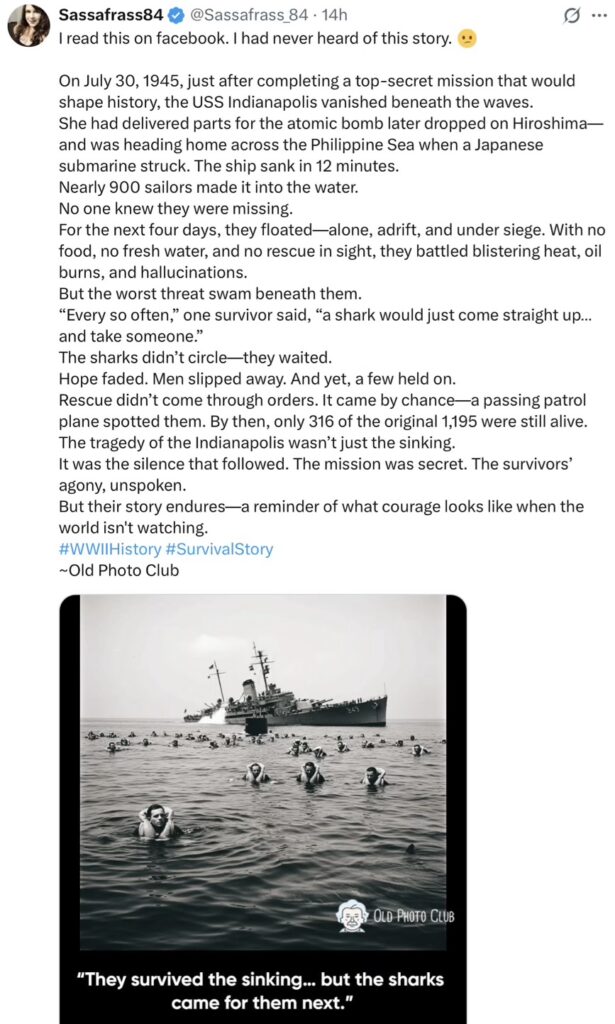Open Sassafrass84's profile name link
615x1024 pixels.
pyautogui.click(x=109, y=16)
